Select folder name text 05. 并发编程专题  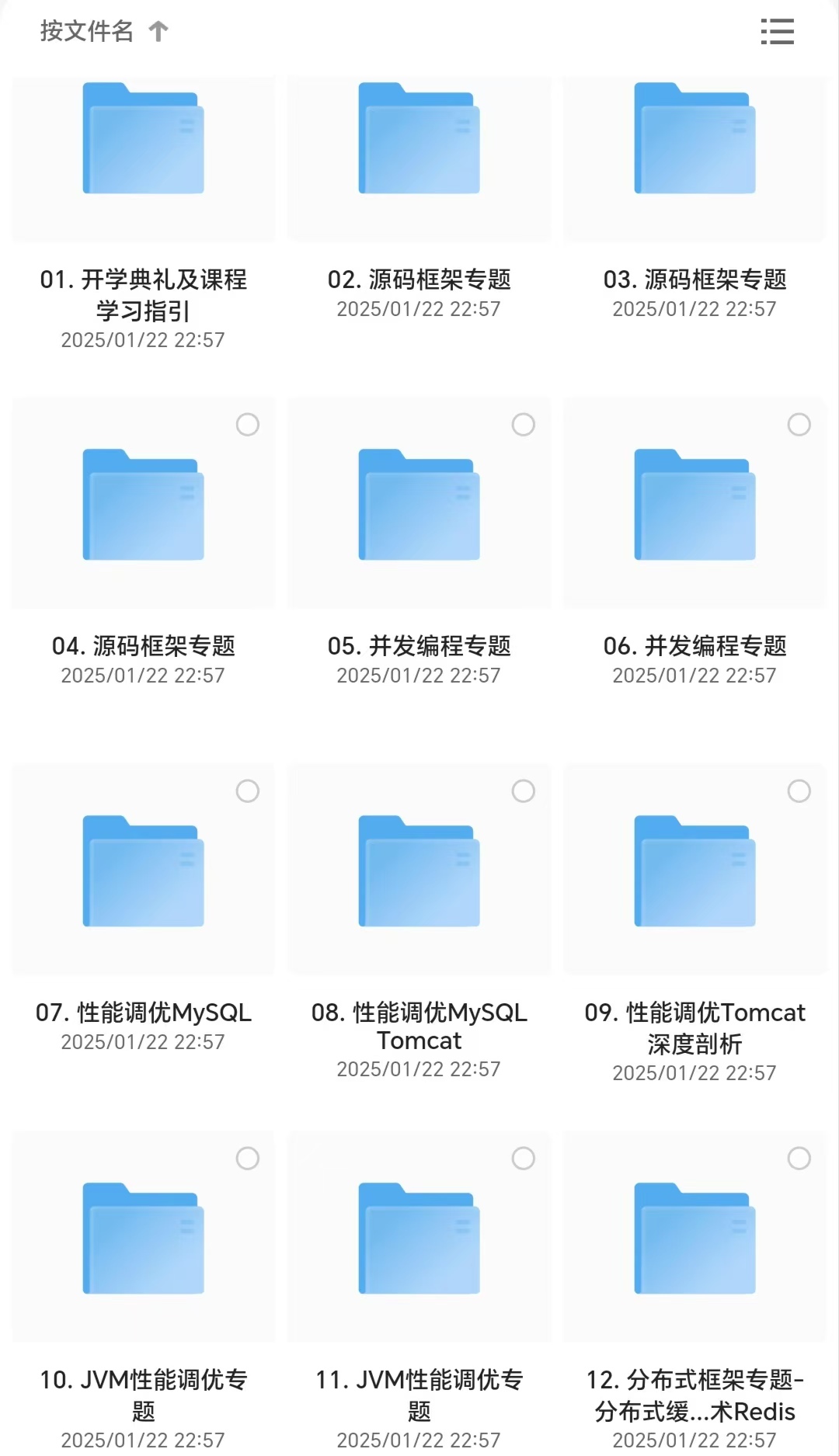coord(419,646)
